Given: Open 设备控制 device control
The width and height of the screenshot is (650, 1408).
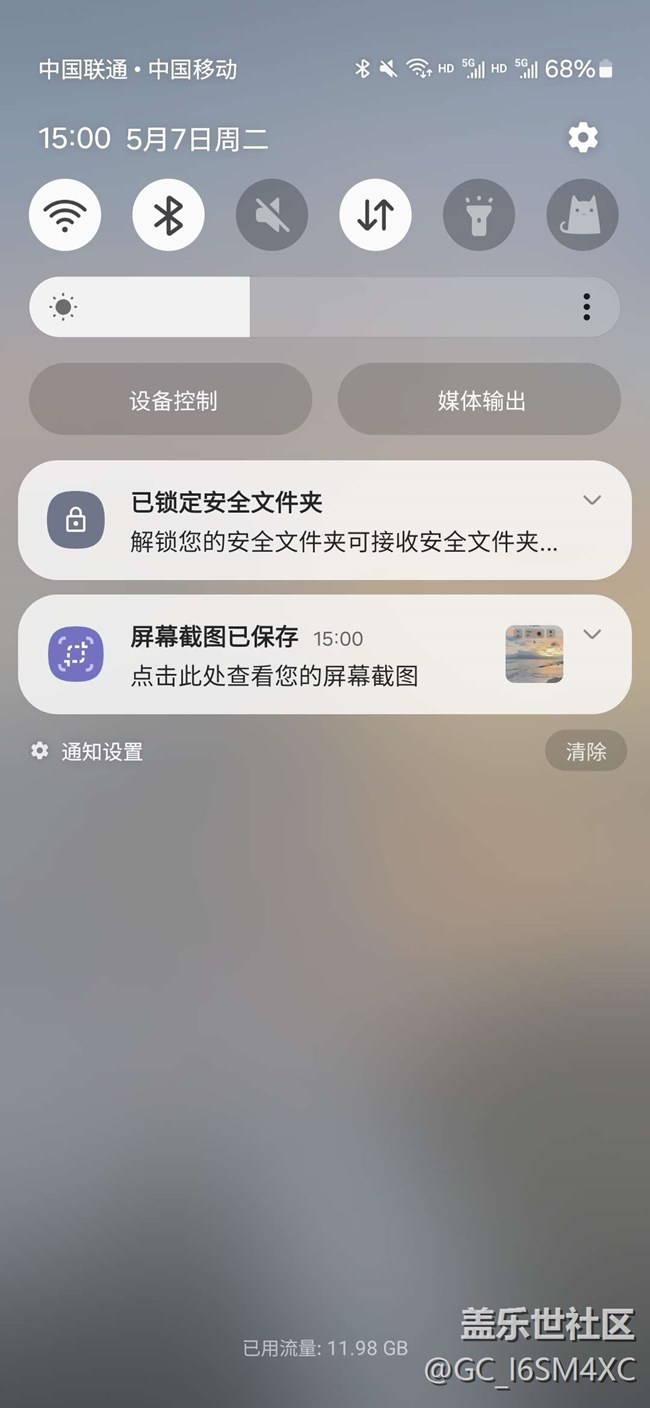Looking at the screenshot, I should (171, 399).
